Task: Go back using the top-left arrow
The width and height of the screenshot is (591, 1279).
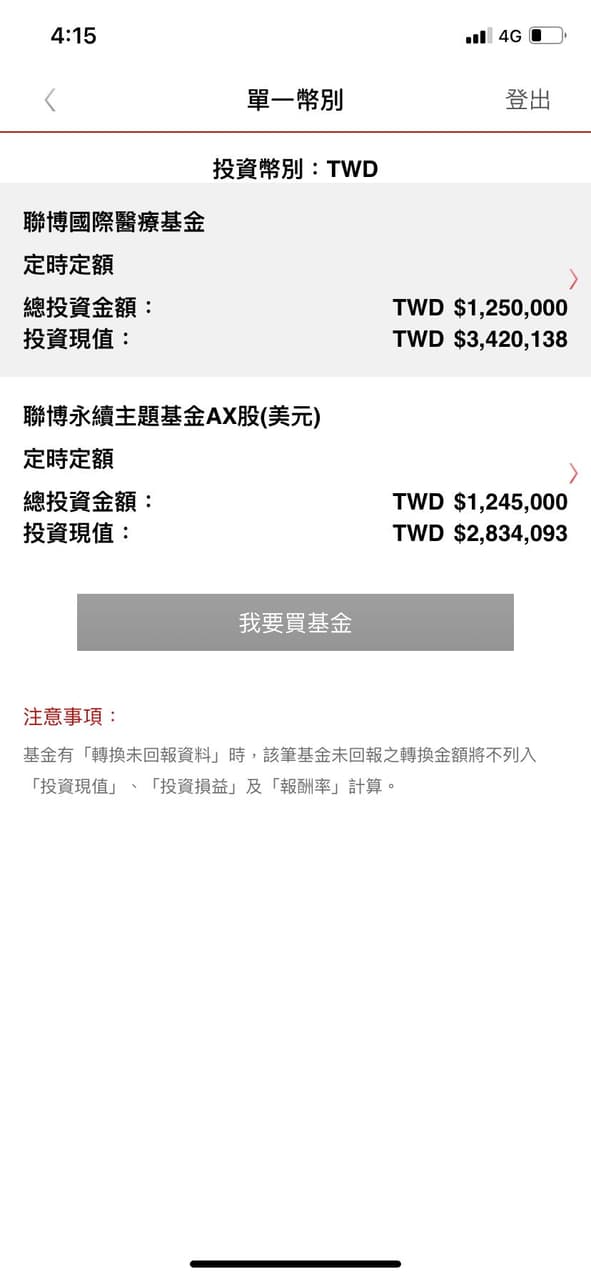Action: 50,100
